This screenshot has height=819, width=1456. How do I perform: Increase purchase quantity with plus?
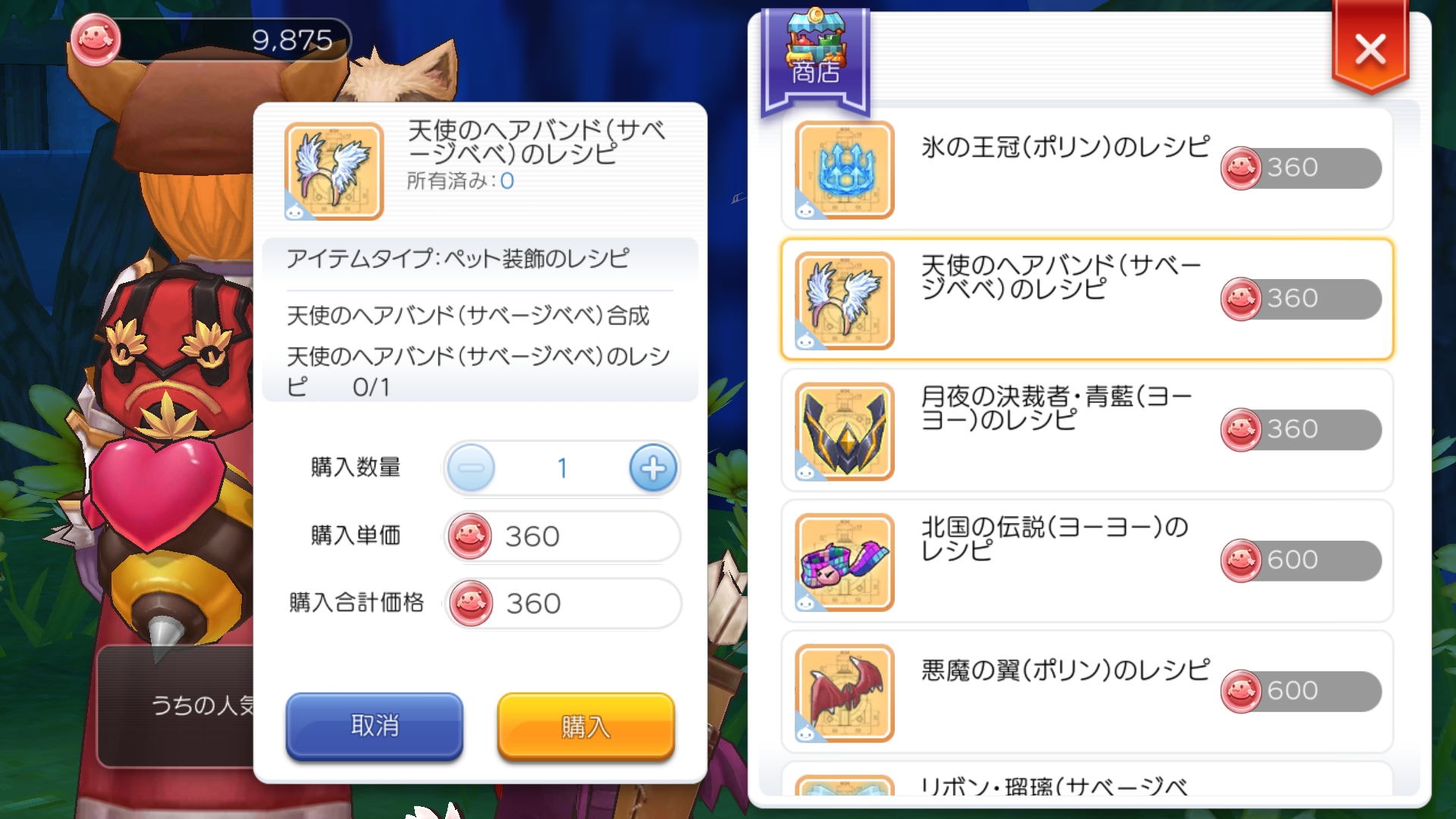pos(653,468)
